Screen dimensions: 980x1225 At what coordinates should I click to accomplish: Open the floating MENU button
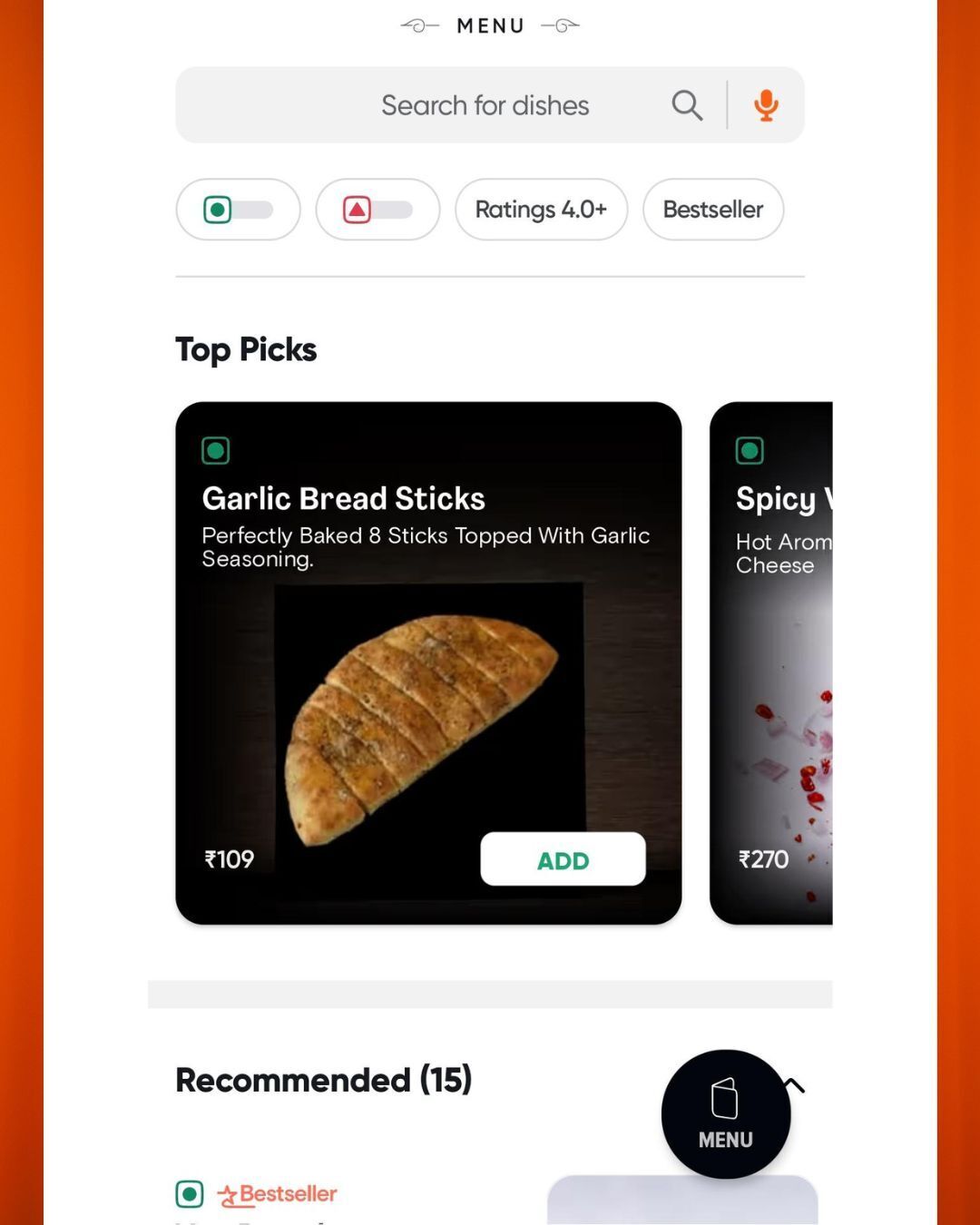(725, 1113)
